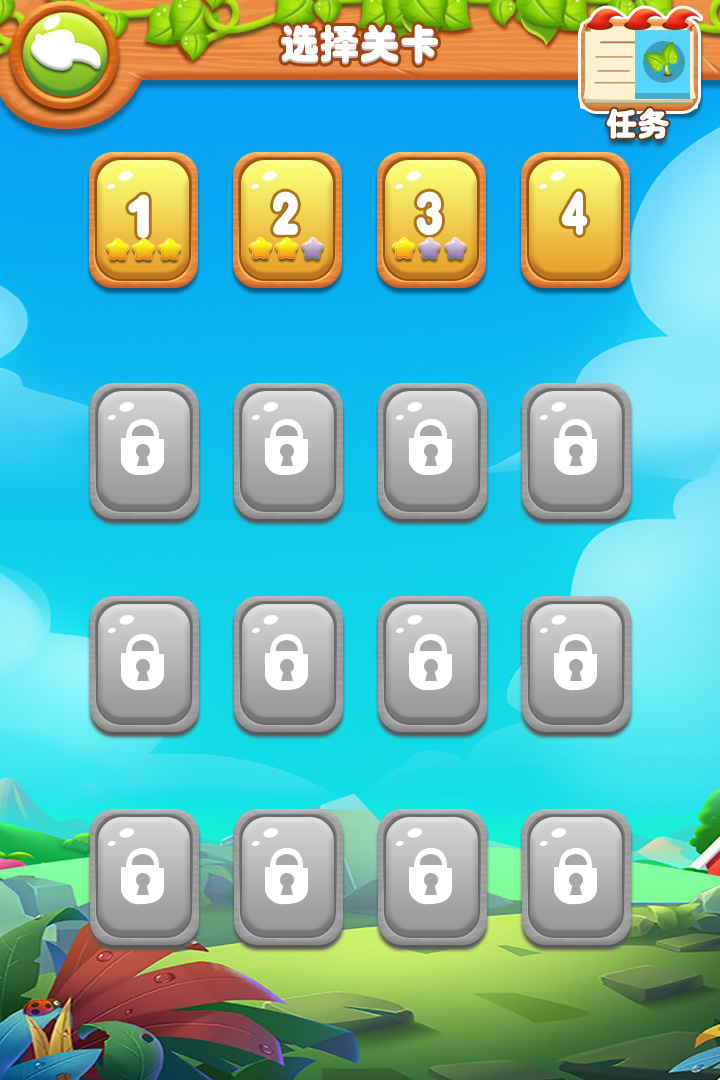The image size is (720, 1080).
Task: Open the 任务 notebook
Action: 638,68
